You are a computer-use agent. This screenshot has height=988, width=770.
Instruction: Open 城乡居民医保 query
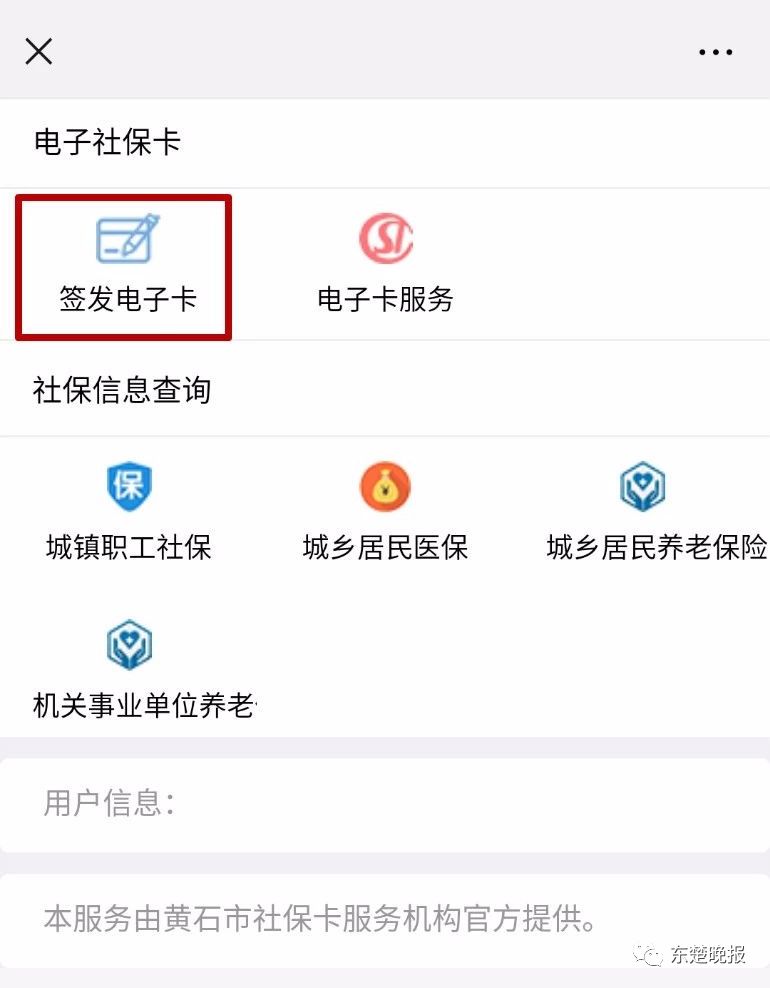click(x=386, y=510)
